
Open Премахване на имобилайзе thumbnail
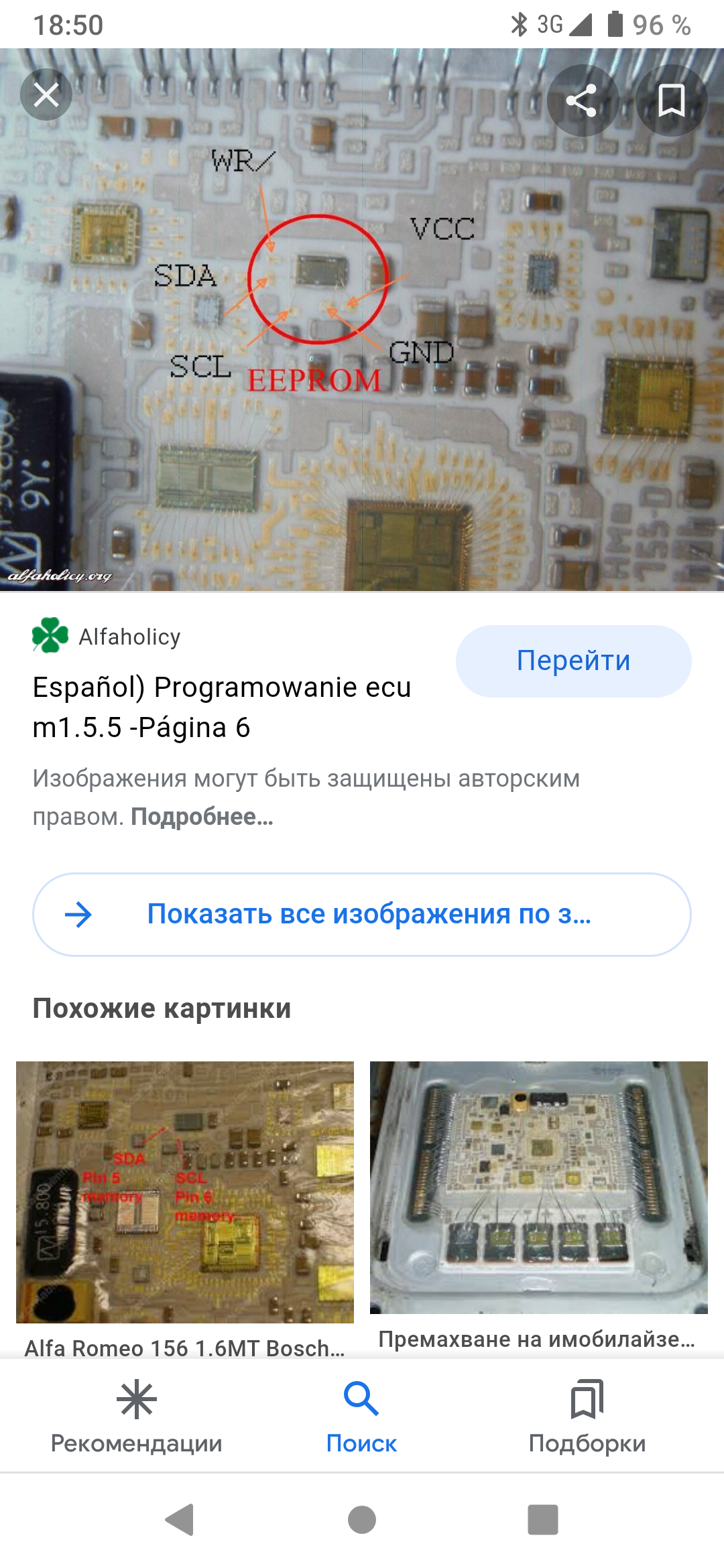538,1187
